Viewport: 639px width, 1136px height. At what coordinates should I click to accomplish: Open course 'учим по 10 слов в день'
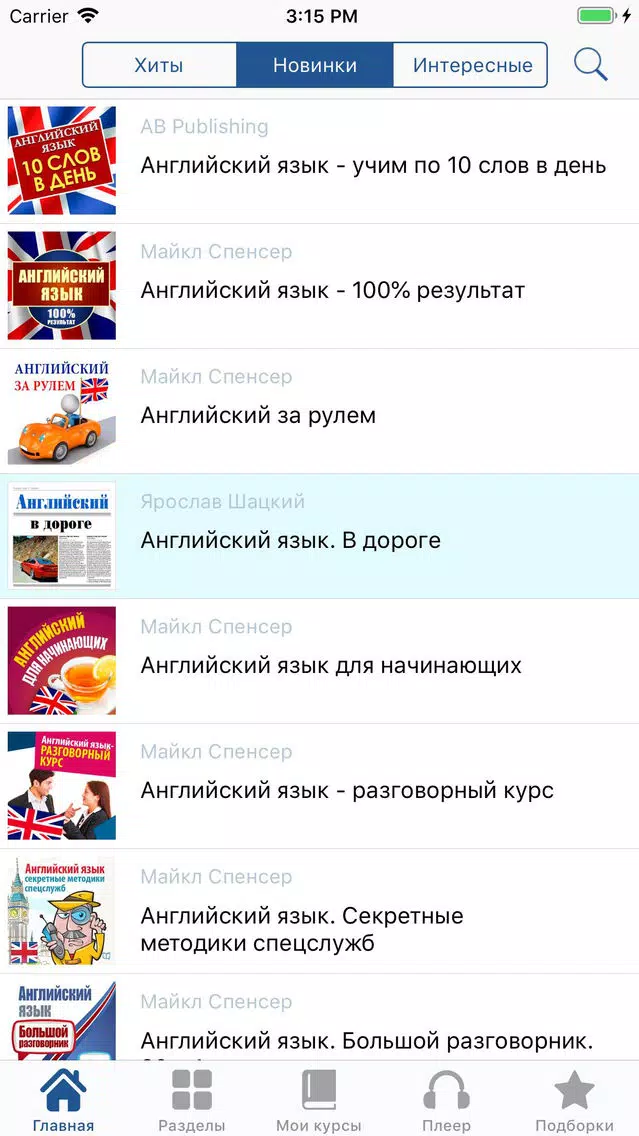tap(373, 165)
